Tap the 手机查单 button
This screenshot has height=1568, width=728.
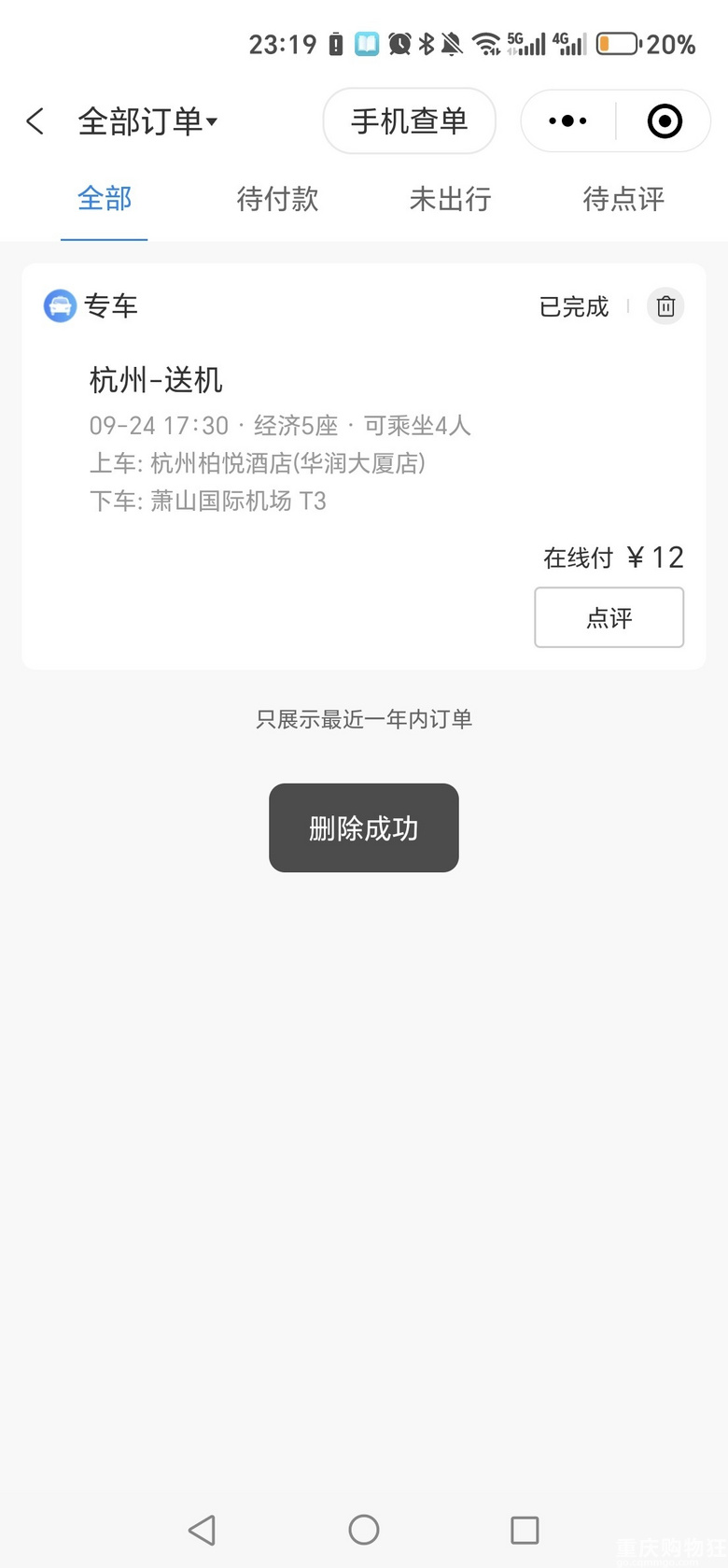click(x=409, y=120)
